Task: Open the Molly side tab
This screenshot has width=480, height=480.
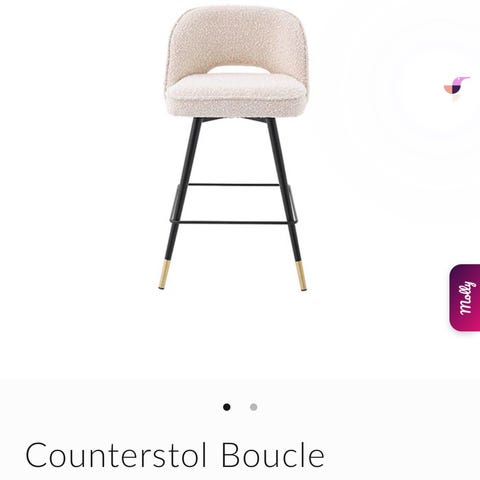Action: tap(465, 298)
